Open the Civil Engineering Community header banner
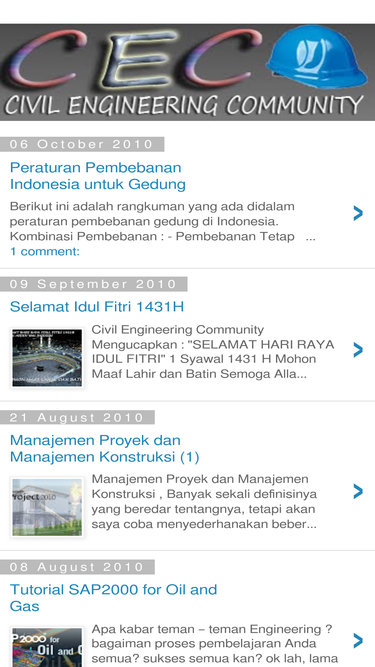The height and width of the screenshot is (667, 375). click(x=188, y=72)
